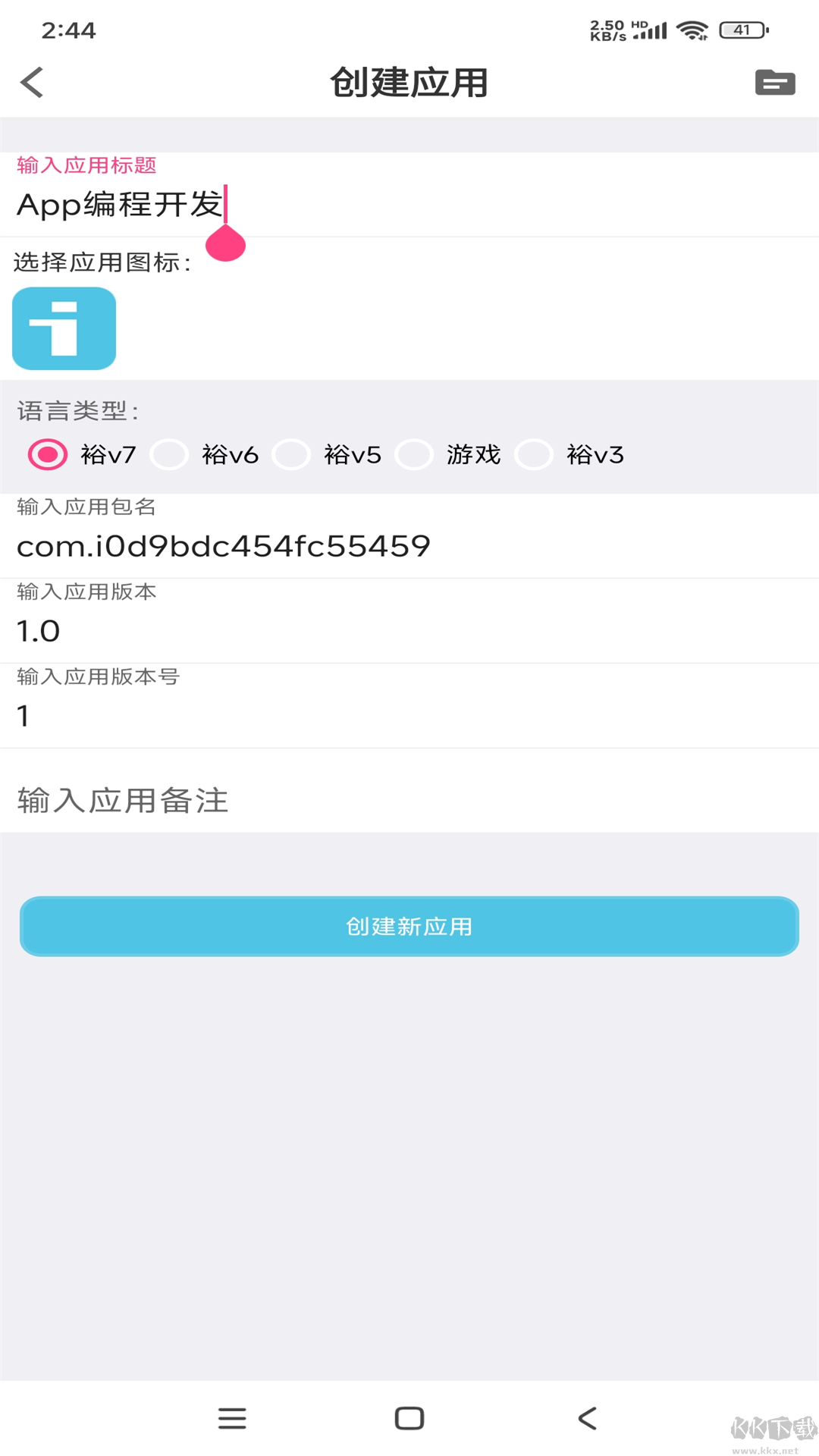Edit the app title field

(409, 205)
